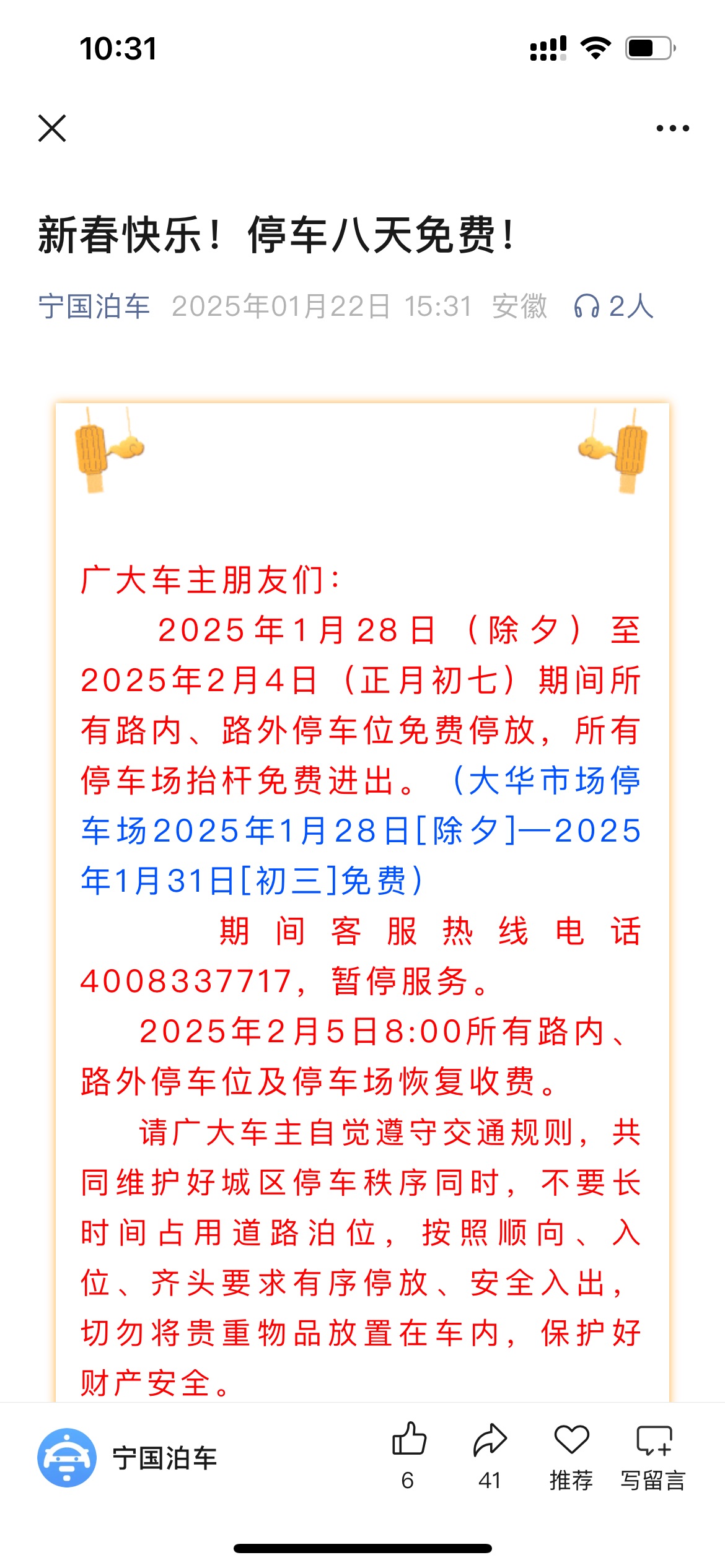Open 宁国泊车 account link under the title
The image size is (725, 1568).
(94, 307)
